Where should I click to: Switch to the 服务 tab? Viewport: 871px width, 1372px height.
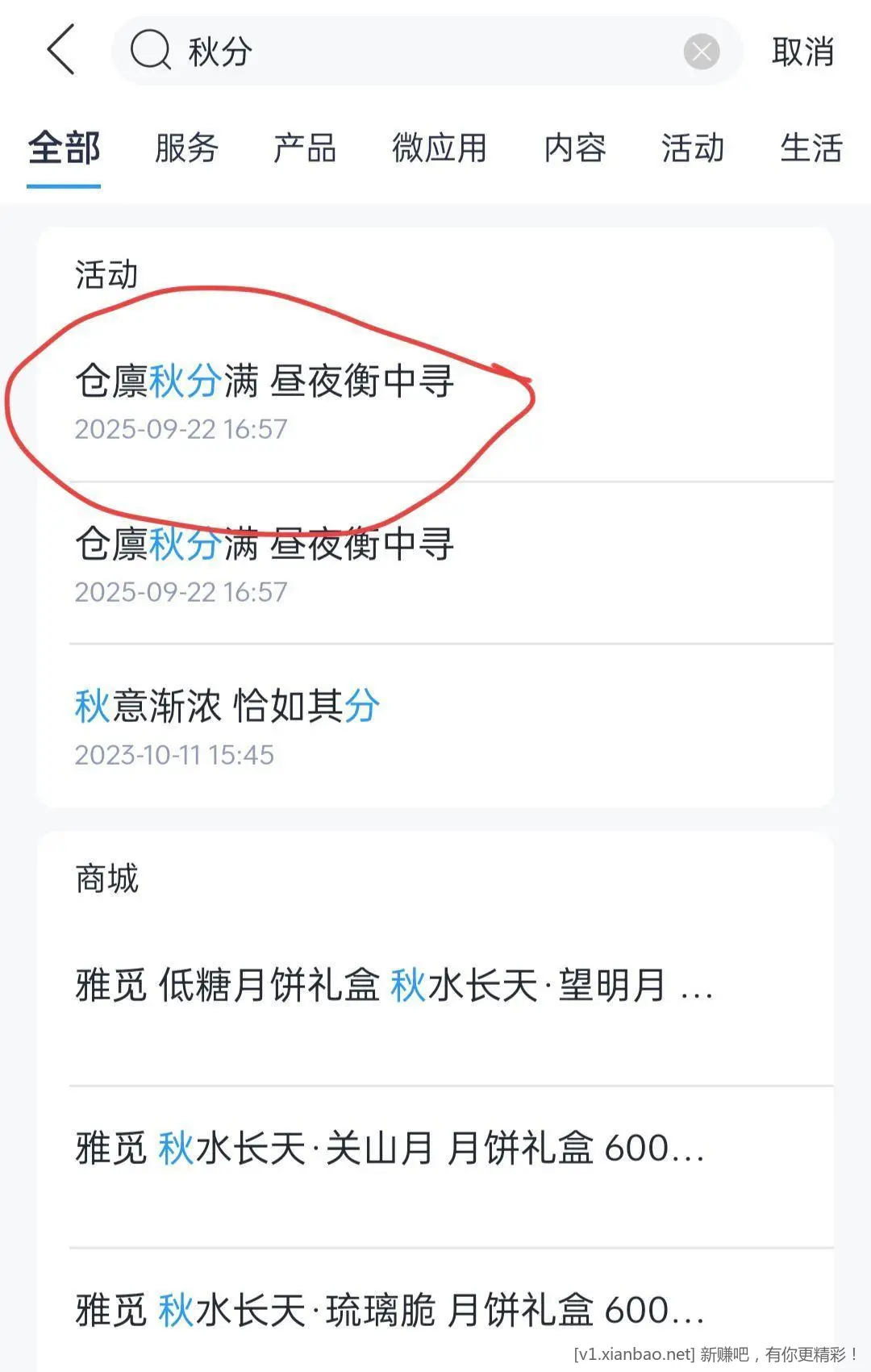point(186,148)
